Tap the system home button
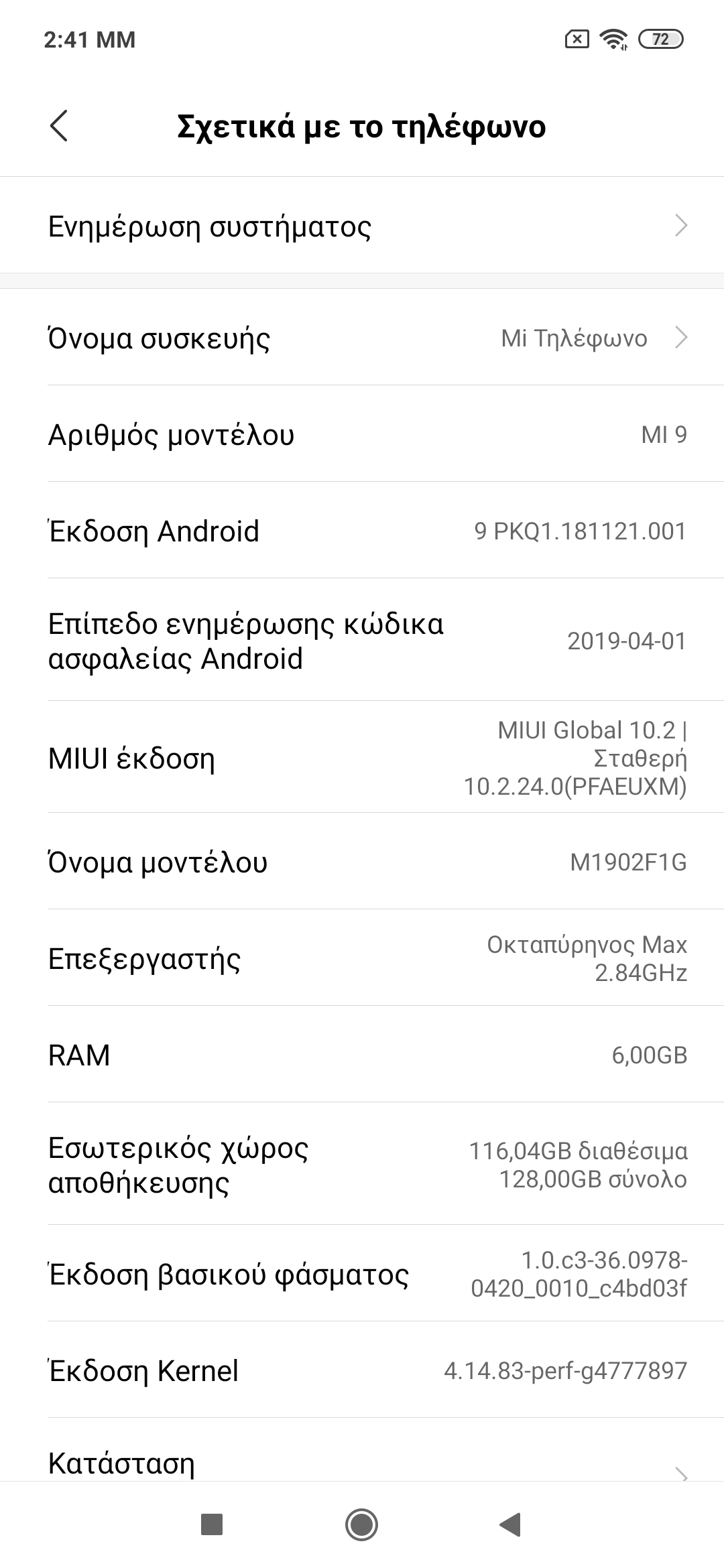 click(362, 1524)
